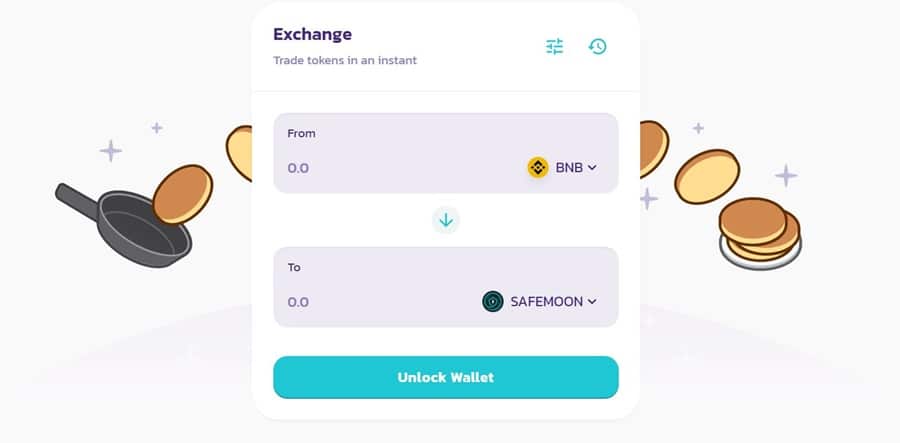Open recent transactions history icon
This screenshot has width=900, height=443.
click(x=598, y=46)
